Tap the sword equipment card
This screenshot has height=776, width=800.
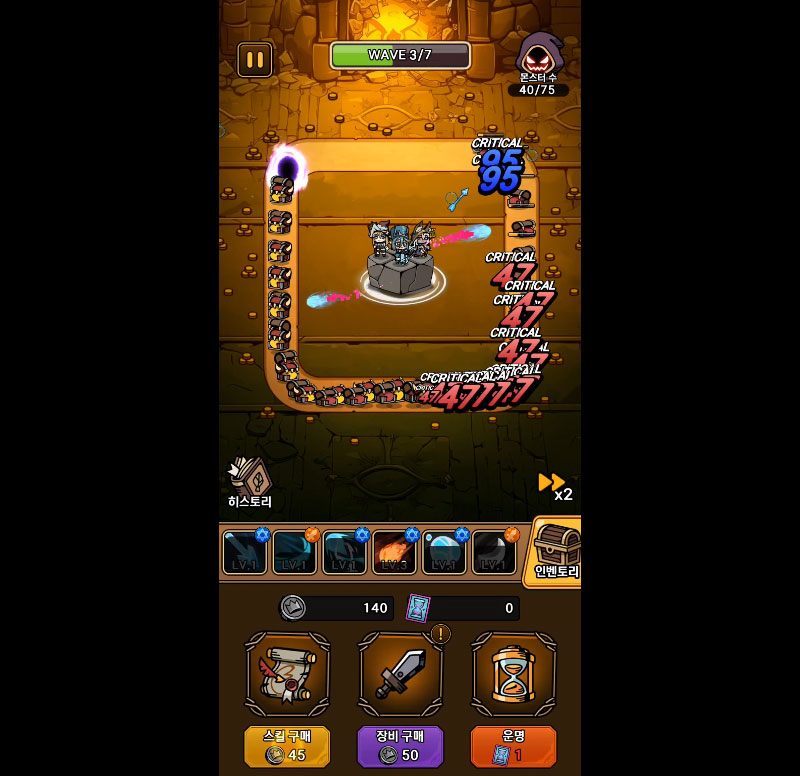(x=400, y=674)
